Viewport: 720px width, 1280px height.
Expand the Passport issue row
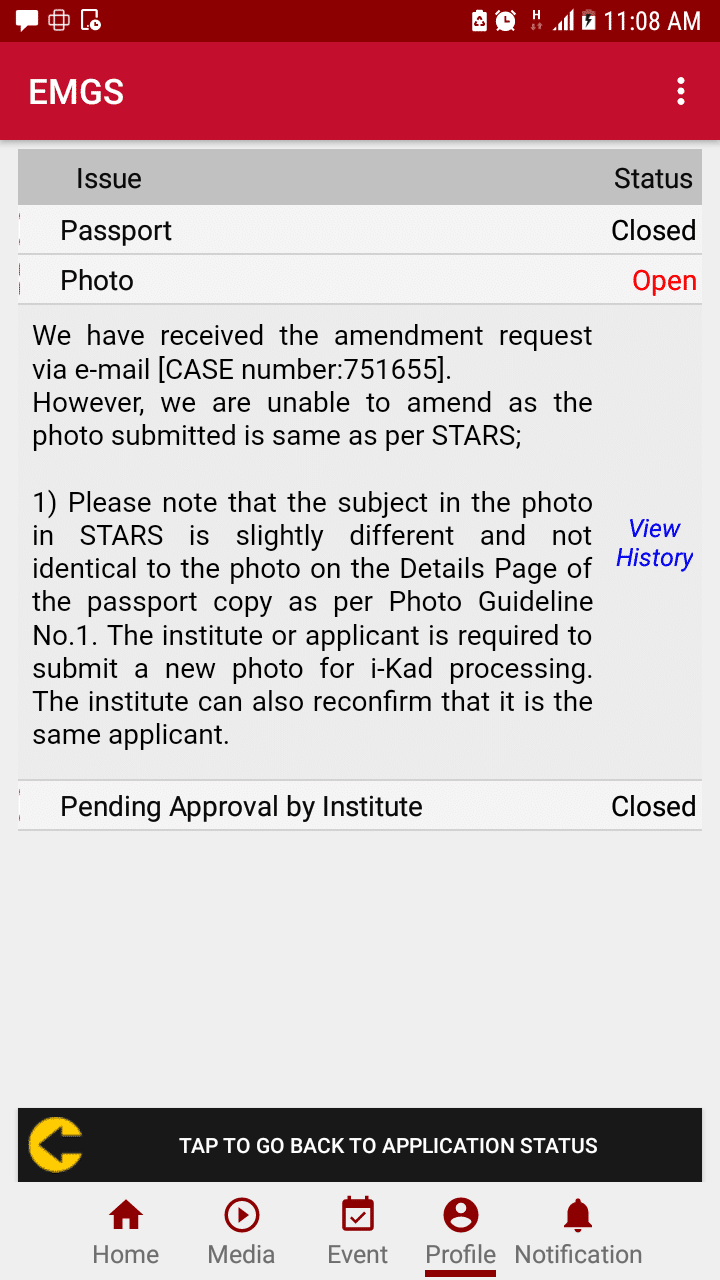[358, 230]
